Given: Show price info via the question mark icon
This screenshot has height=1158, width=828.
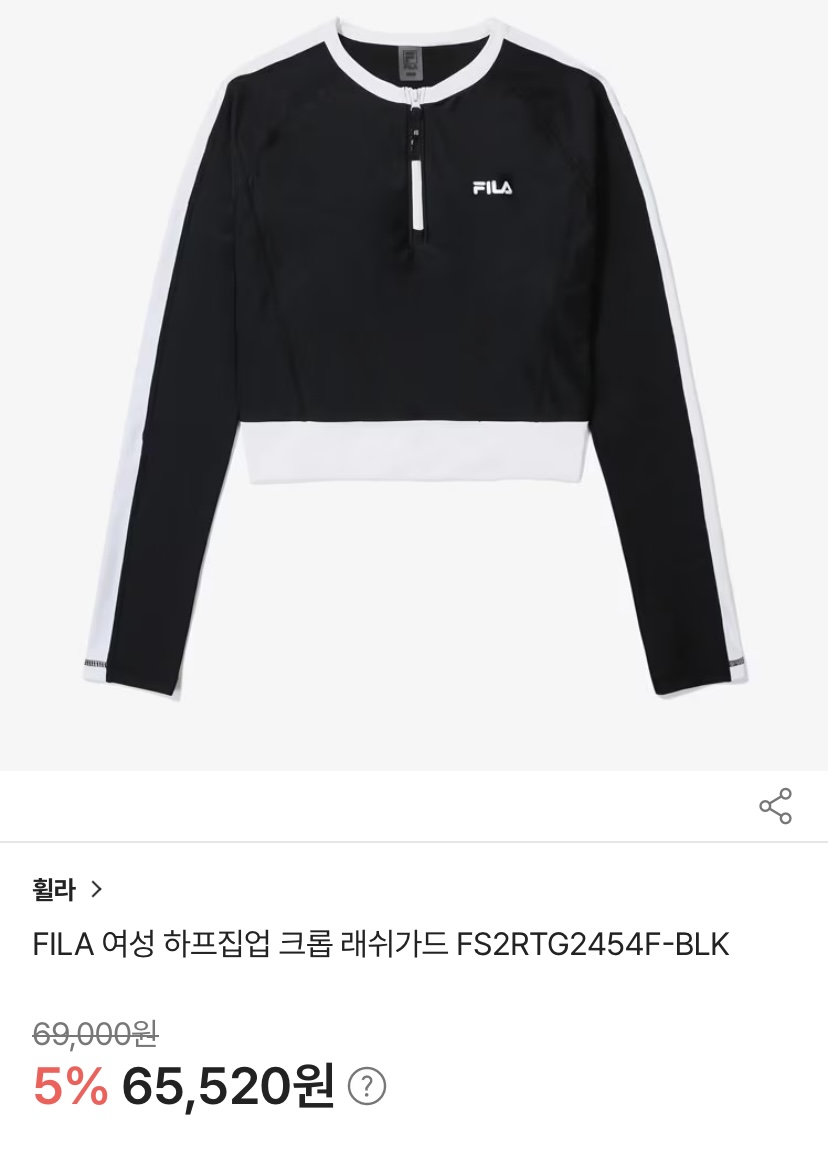Looking at the screenshot, I should click(367, 1085).
